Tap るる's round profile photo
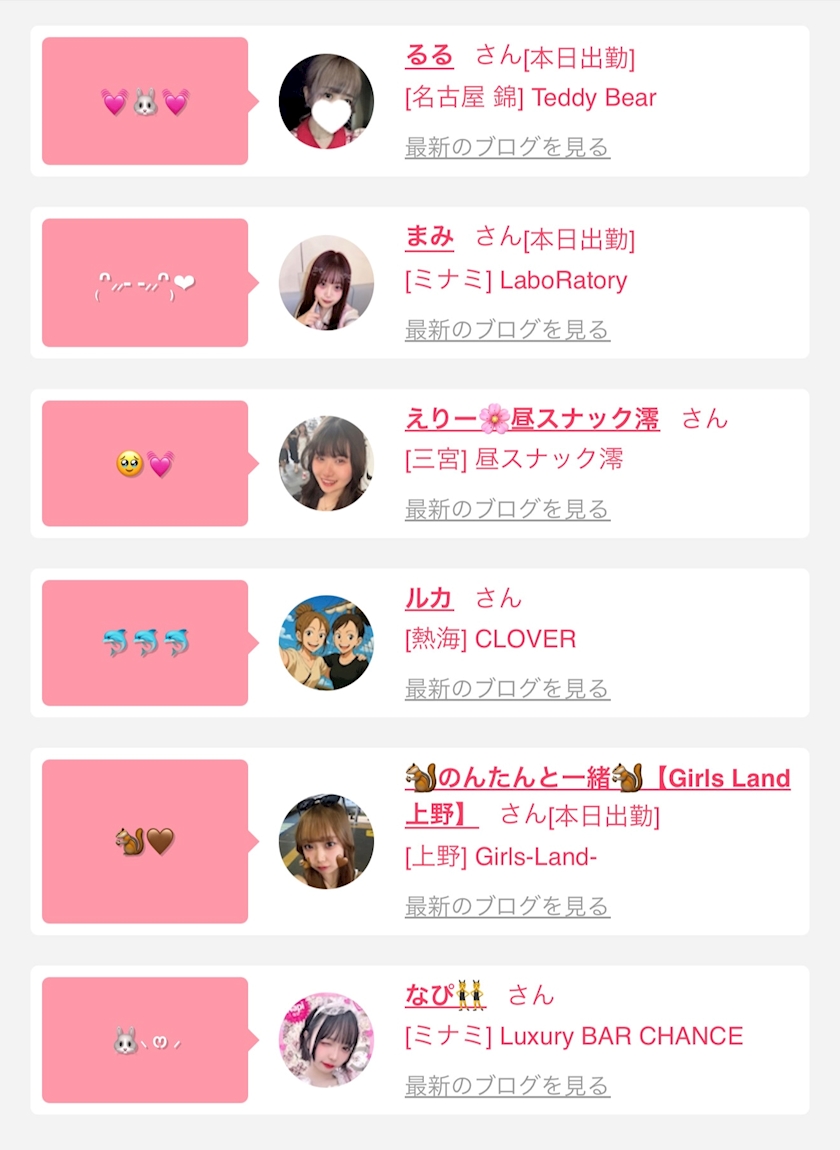The height and width of the screenshot is (1150, 840). tap(326, 101)
